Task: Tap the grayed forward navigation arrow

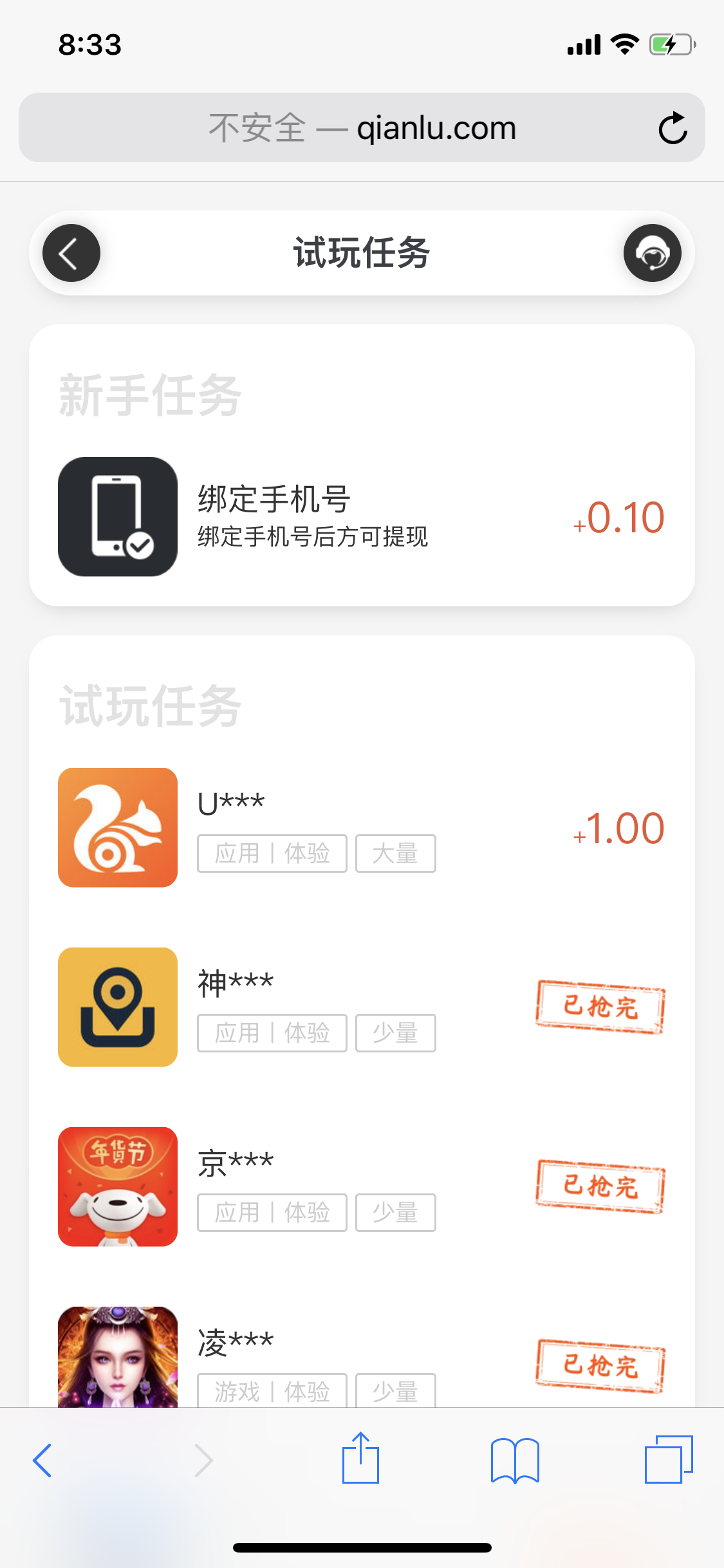Action: 203,1460
